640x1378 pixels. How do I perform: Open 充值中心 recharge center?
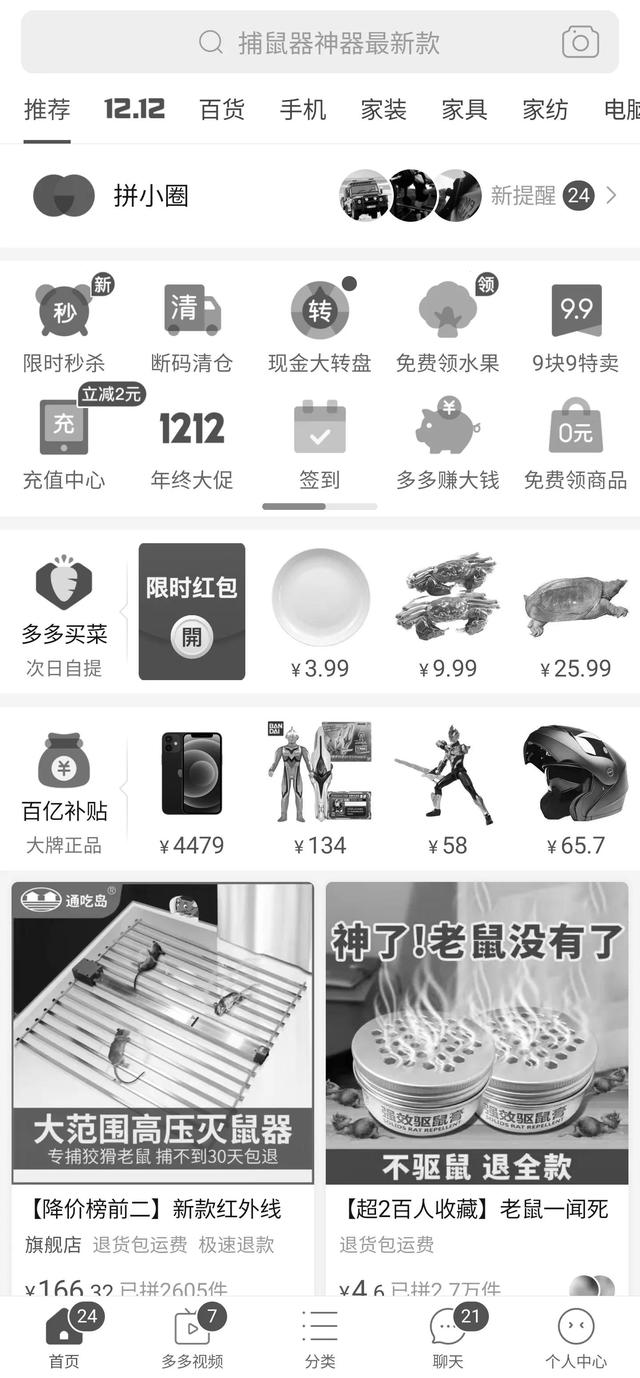(x=64, y=444)
